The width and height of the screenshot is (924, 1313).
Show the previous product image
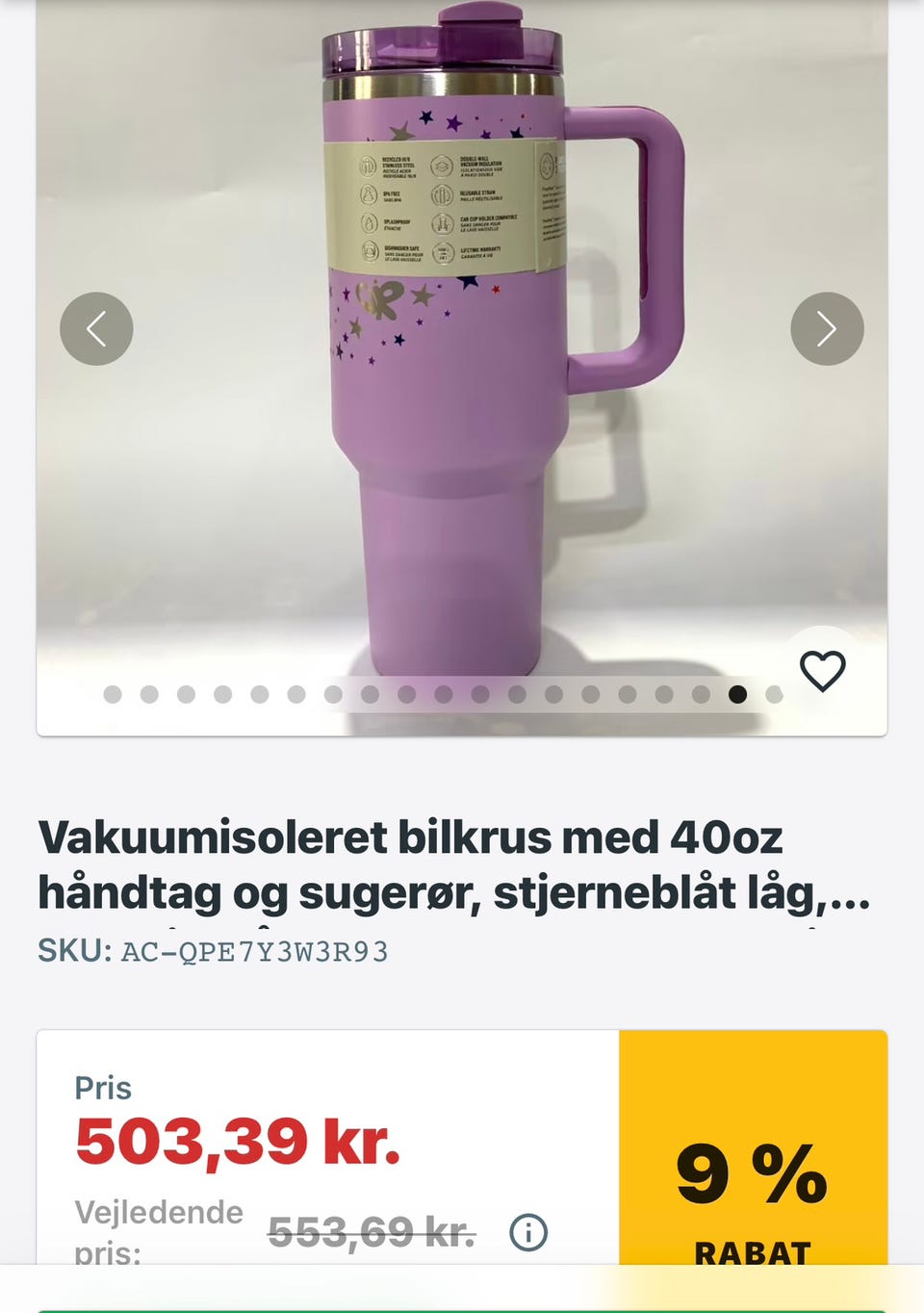point(96,329)
